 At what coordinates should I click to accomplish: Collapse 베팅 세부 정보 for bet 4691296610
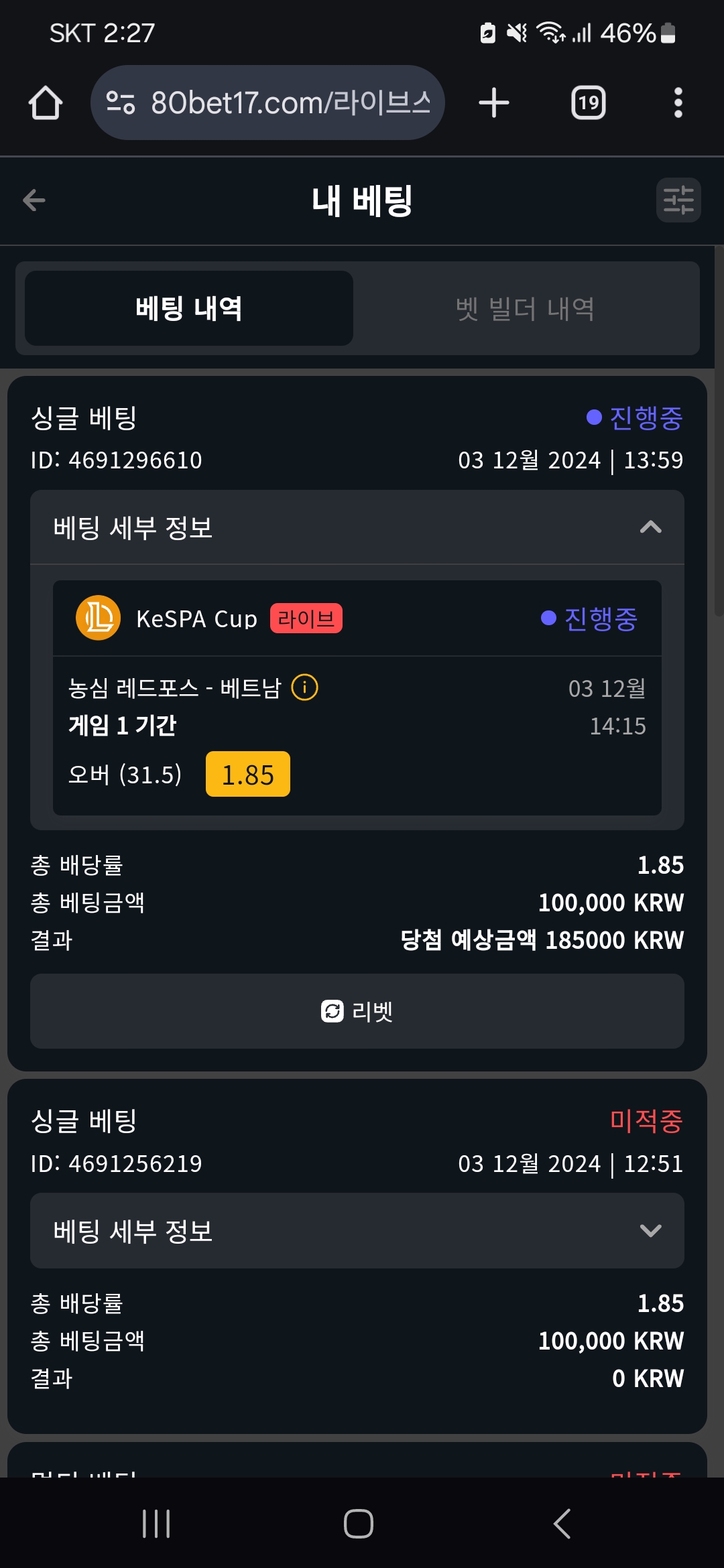[357, 527]
